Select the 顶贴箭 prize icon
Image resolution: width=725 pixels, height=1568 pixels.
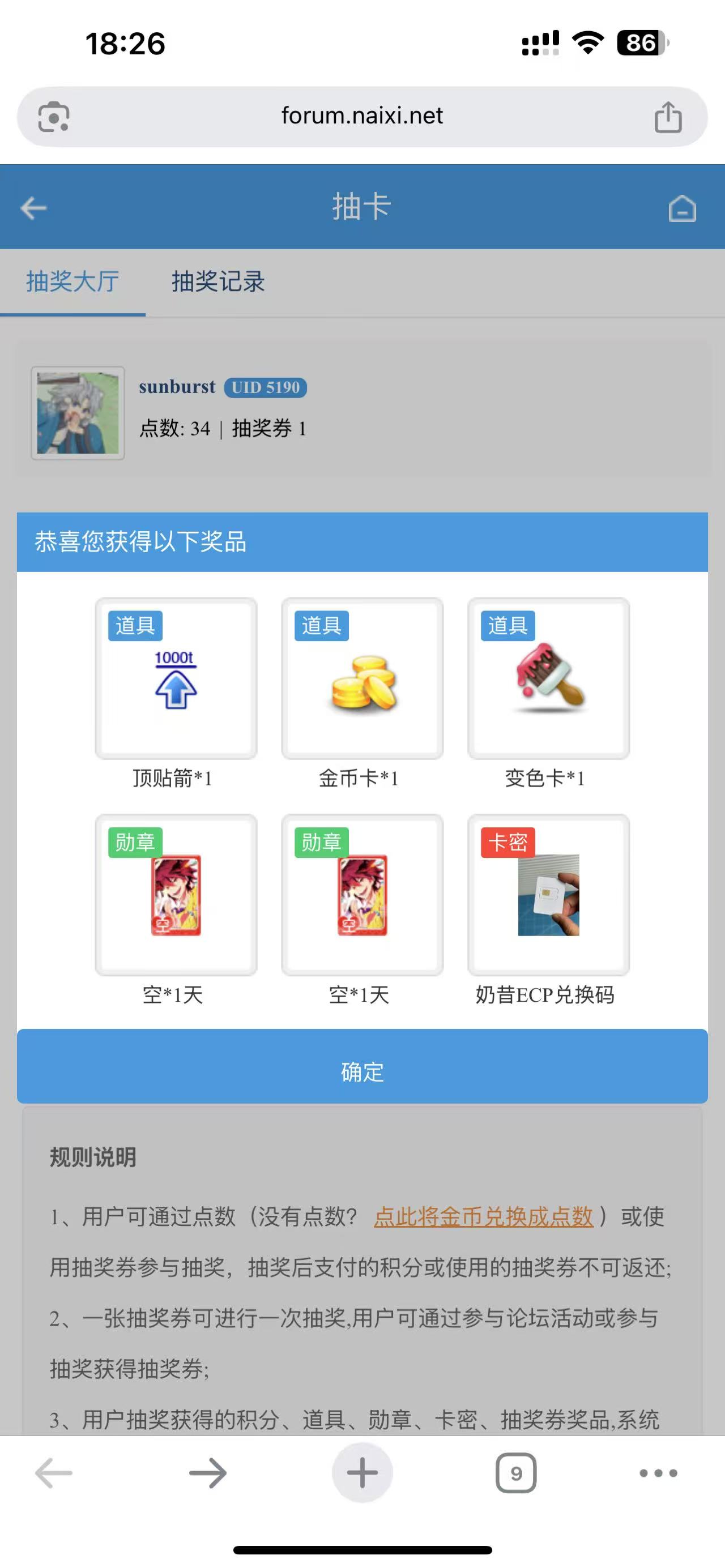[x=176, y=680]
